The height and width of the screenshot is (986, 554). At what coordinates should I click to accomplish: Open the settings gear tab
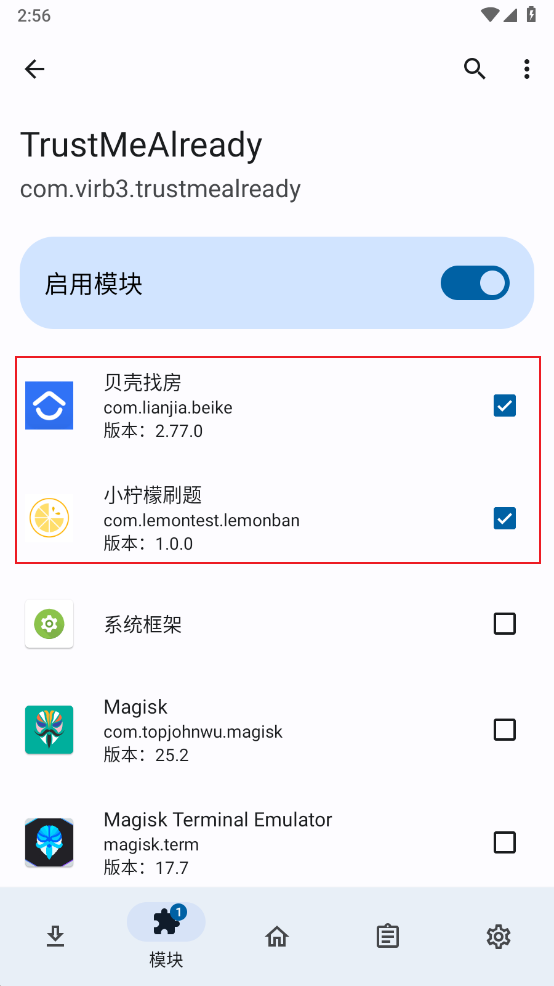coord(498,936)
